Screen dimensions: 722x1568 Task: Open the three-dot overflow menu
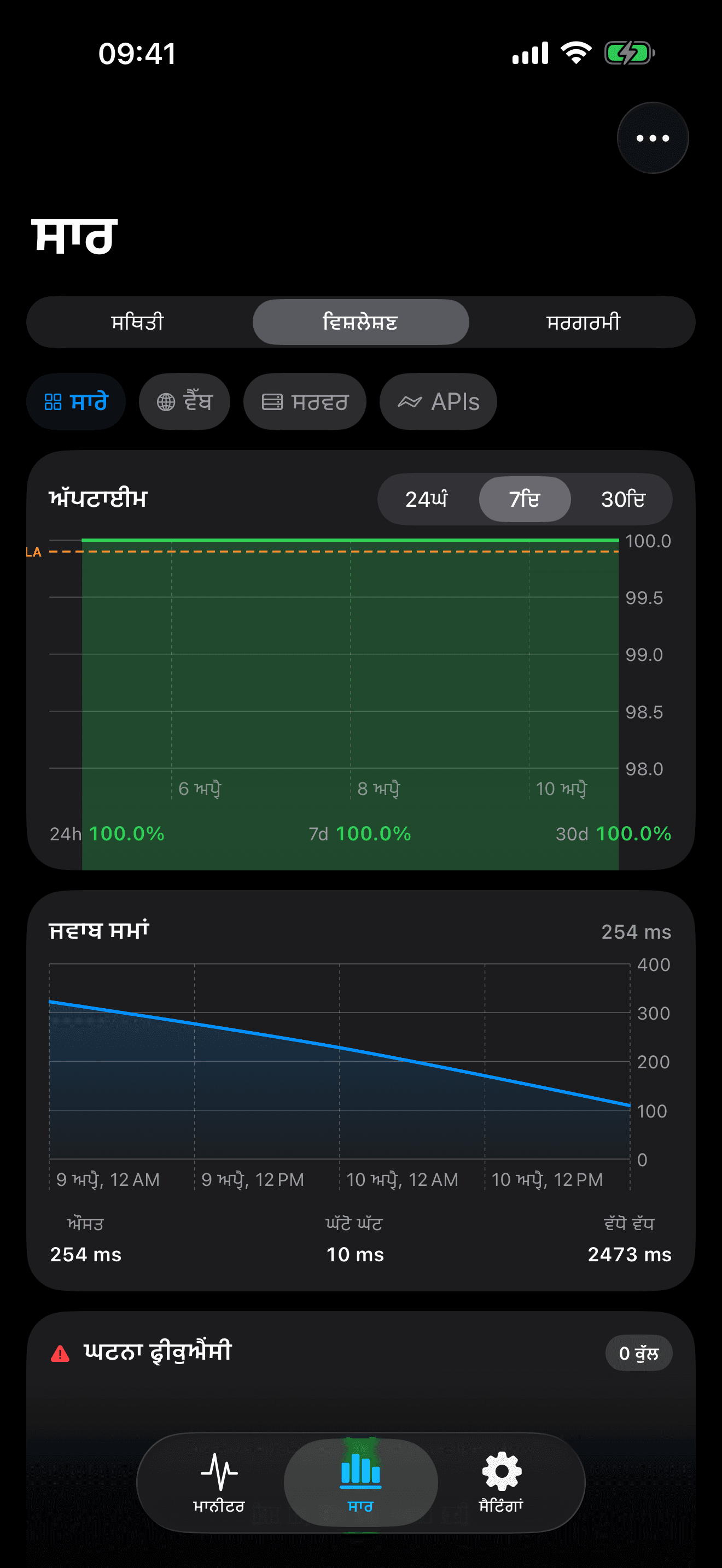(652, 138)
